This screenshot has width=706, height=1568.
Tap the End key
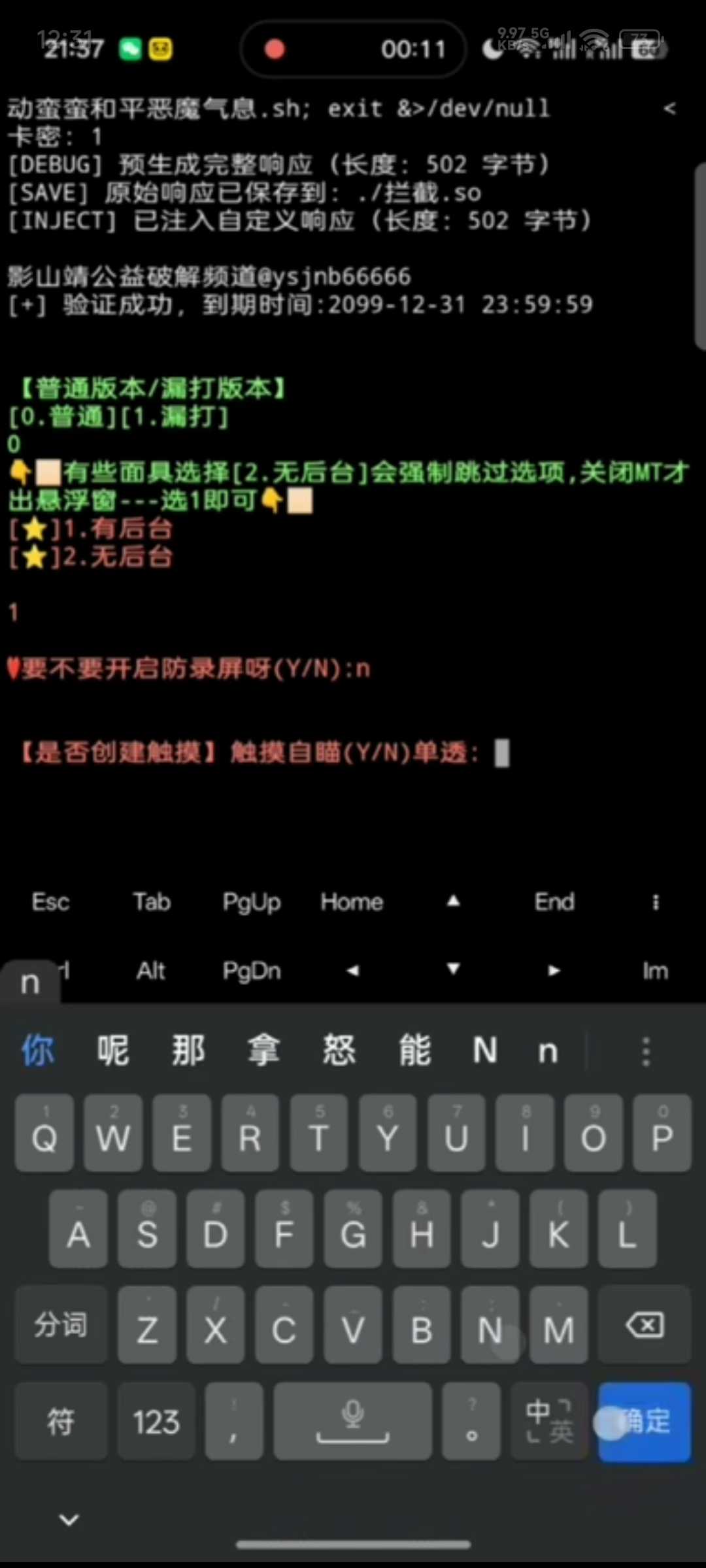click(554, 902)
